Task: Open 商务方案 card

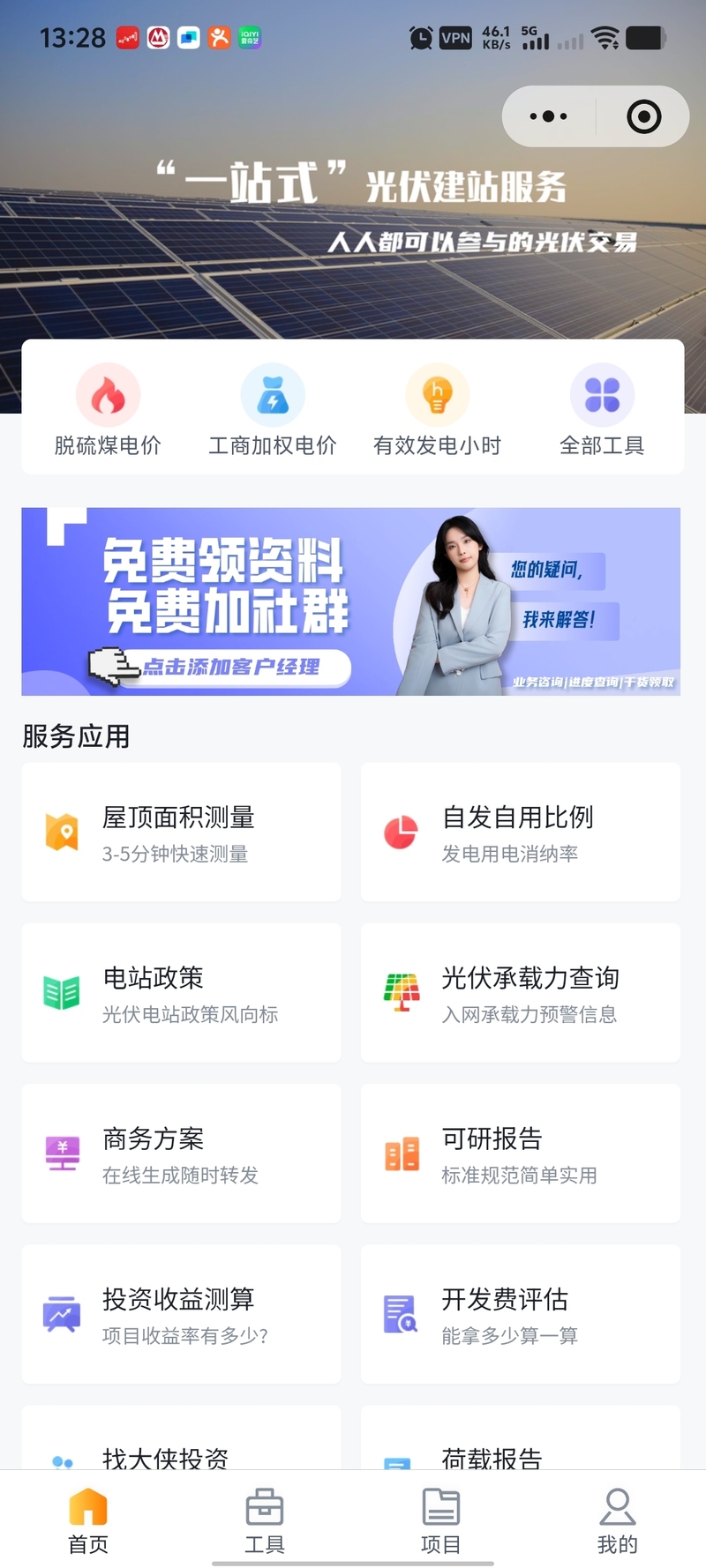Action: (181, 1154)
